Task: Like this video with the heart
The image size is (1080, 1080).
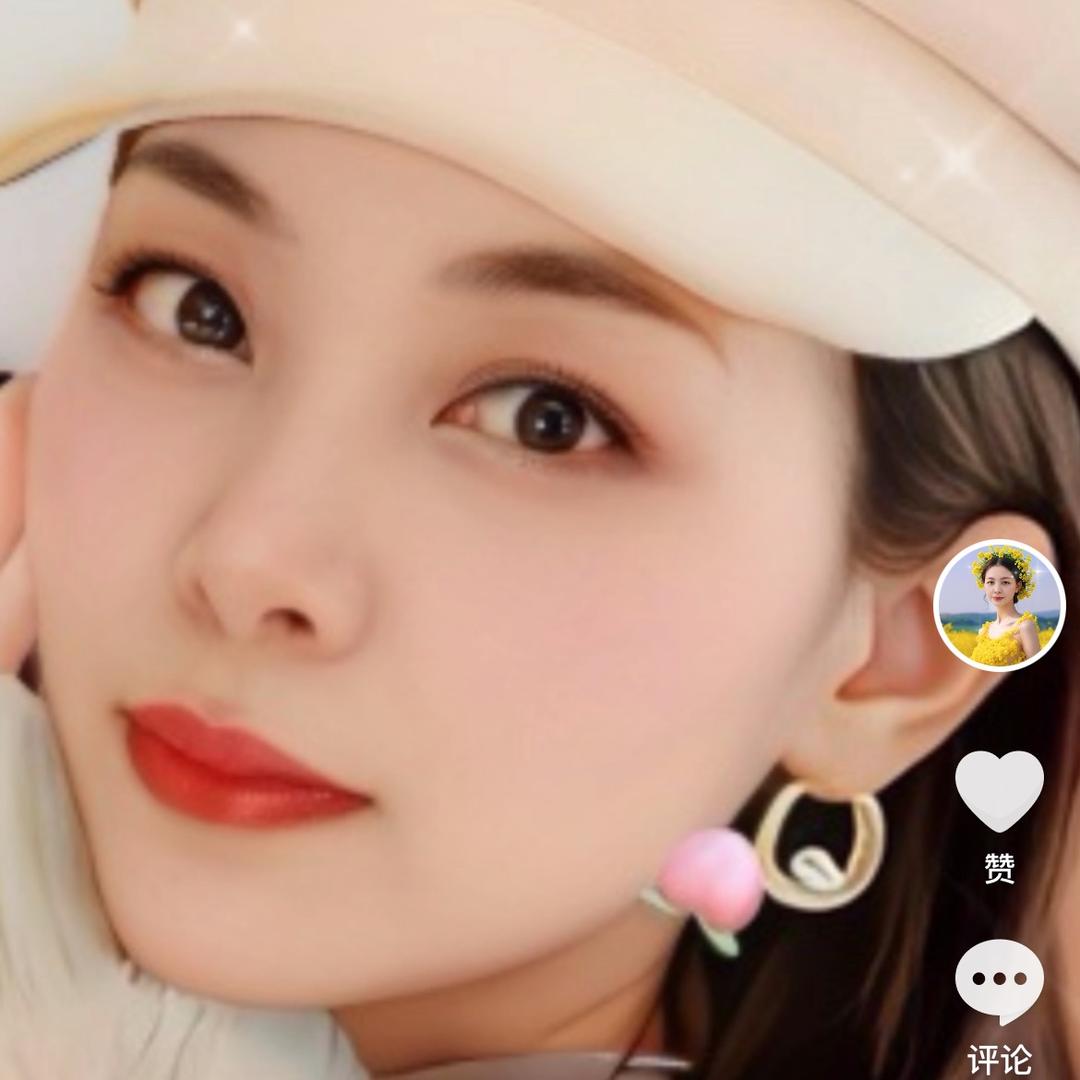Action: pyautogui.click(x=999, y=789)
